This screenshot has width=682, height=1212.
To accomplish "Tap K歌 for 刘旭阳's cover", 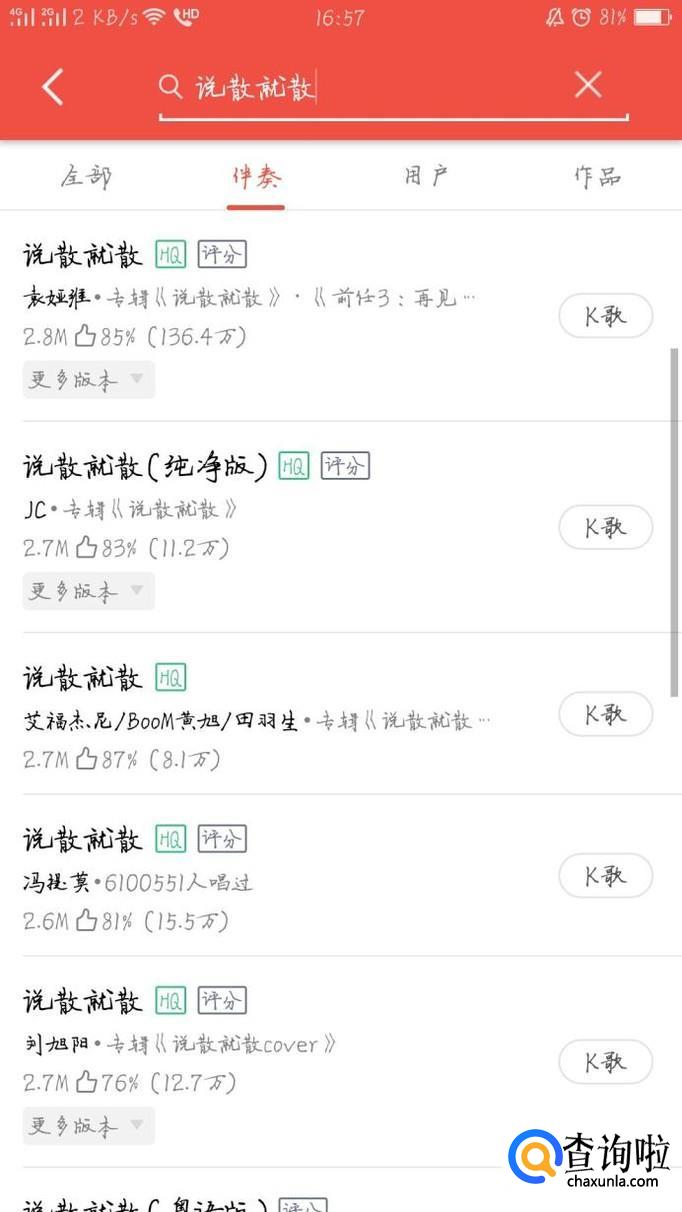I will point(605,1062).
